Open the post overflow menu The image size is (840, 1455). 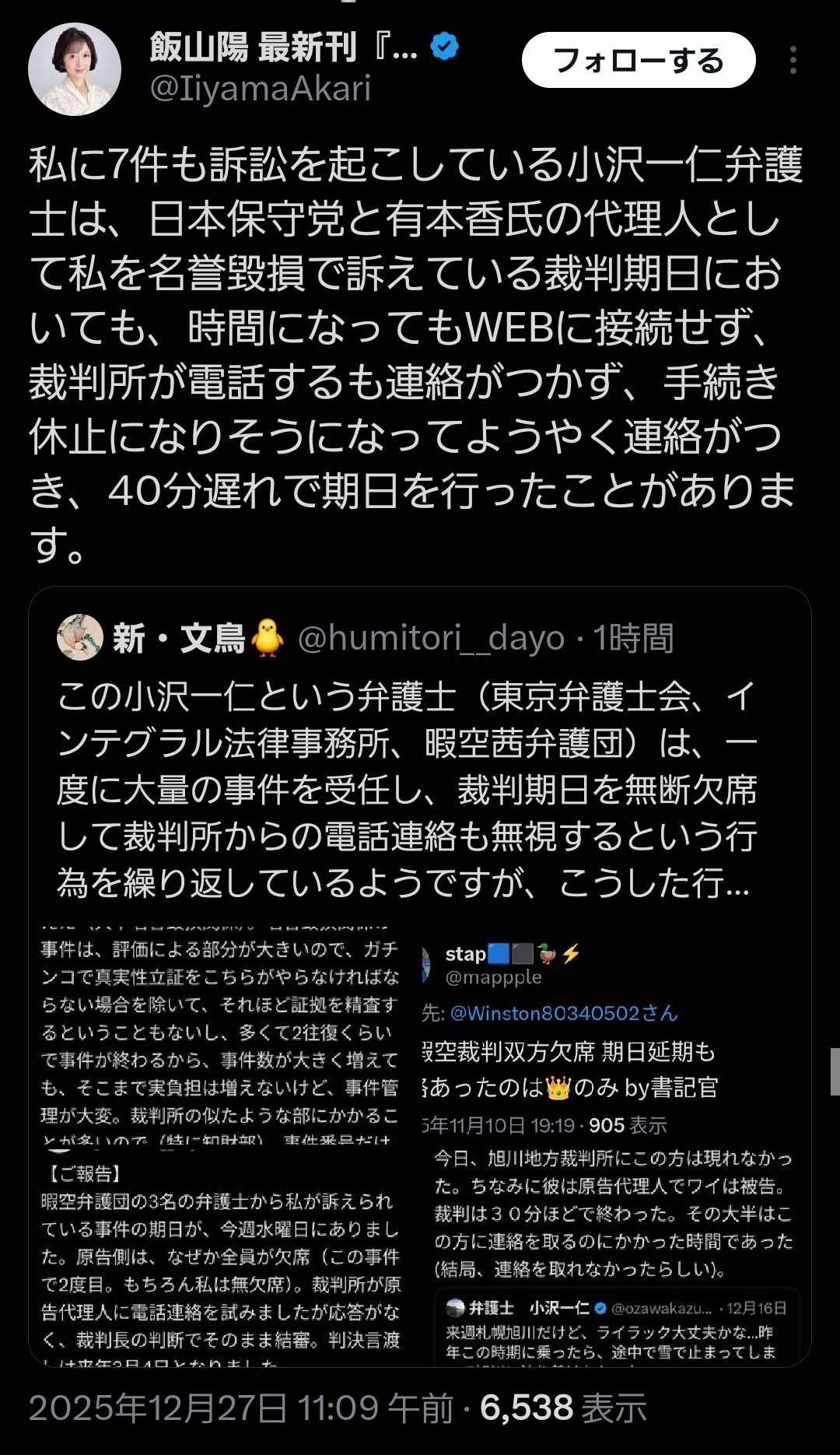tap(793, 60)
